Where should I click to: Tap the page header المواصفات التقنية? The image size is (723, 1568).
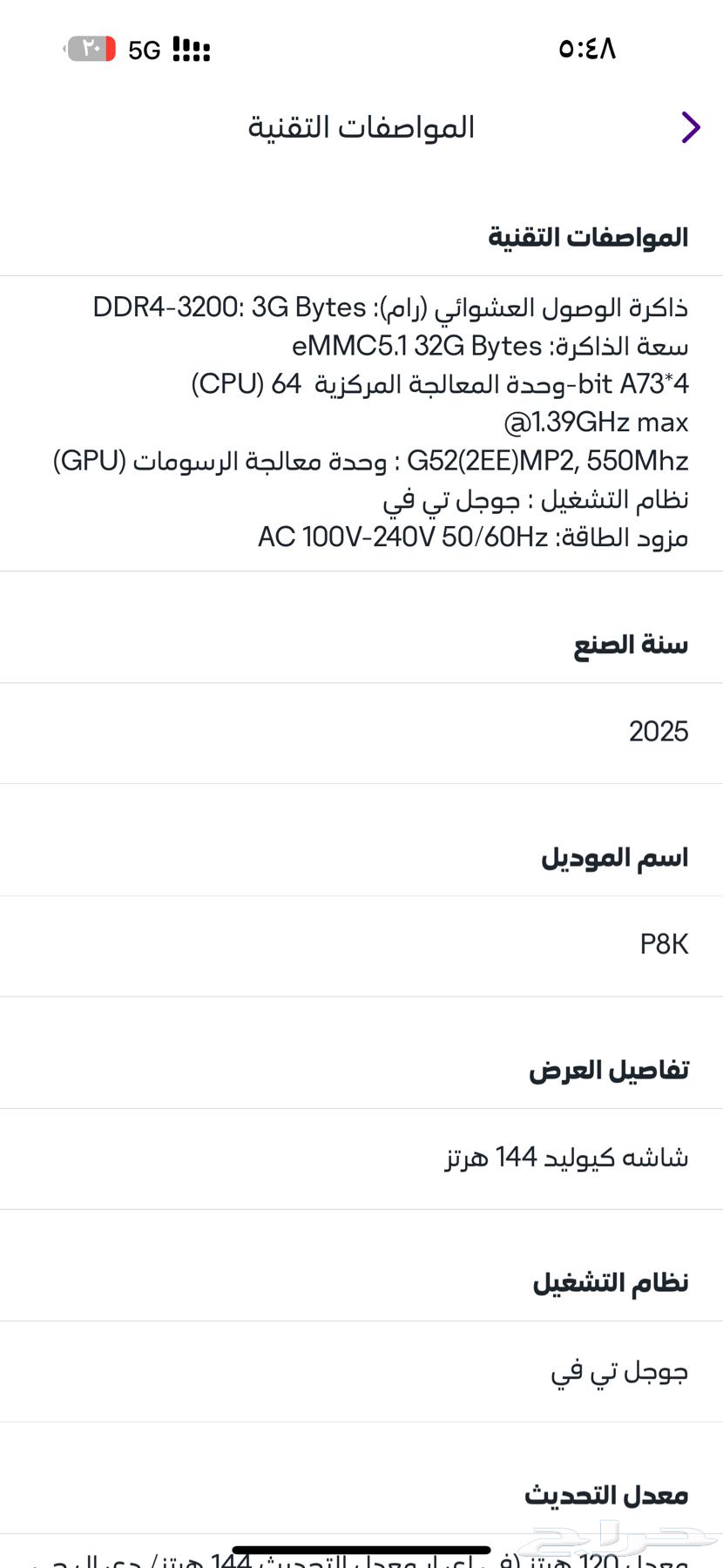[x=361, y=127]
